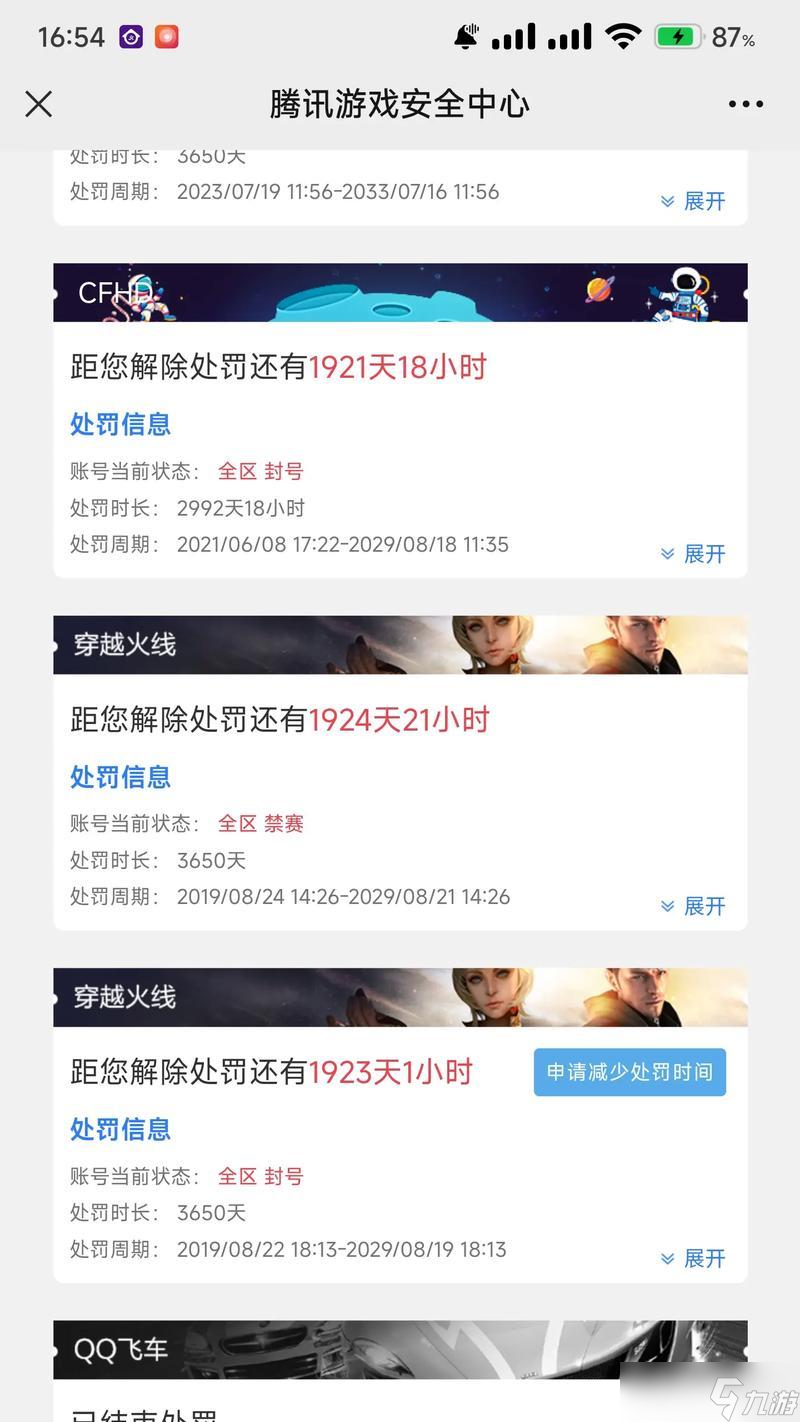
Task: Expand the 穿越火线 禁赛 penalty details
Action: tap(693, 906)
